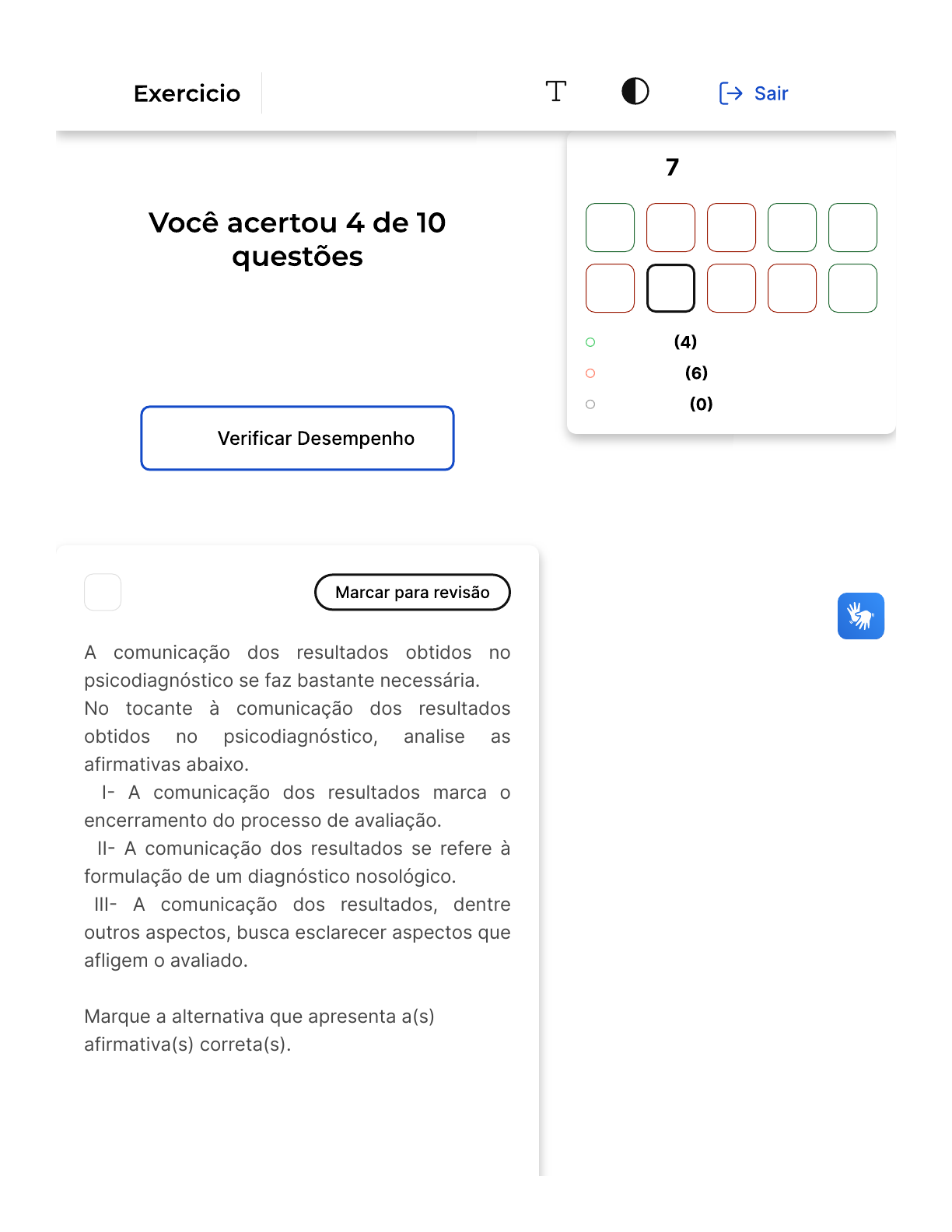Open Verificar Desempenho

(x=297, y=438)
